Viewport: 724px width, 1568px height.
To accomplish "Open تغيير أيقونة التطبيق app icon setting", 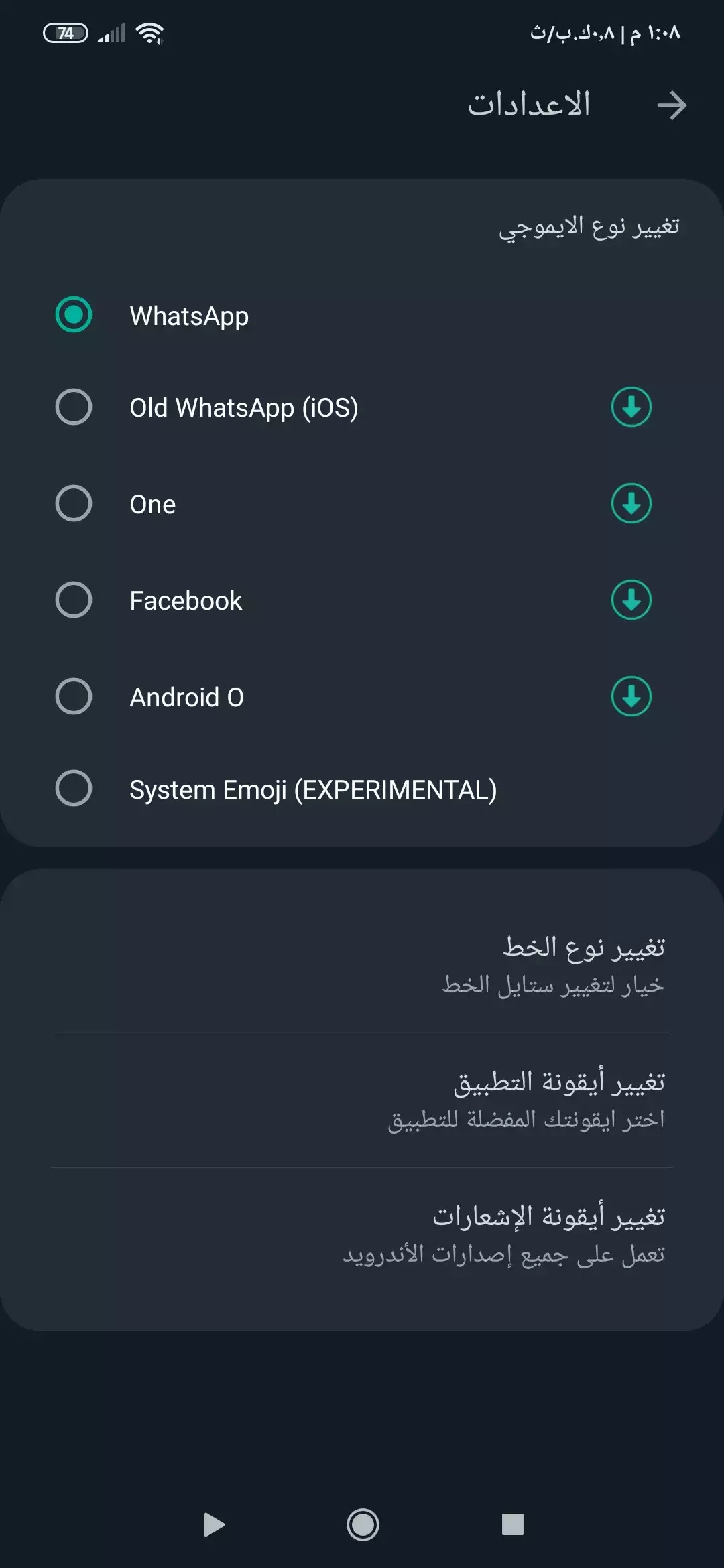I will click(x=362, y=1100).
